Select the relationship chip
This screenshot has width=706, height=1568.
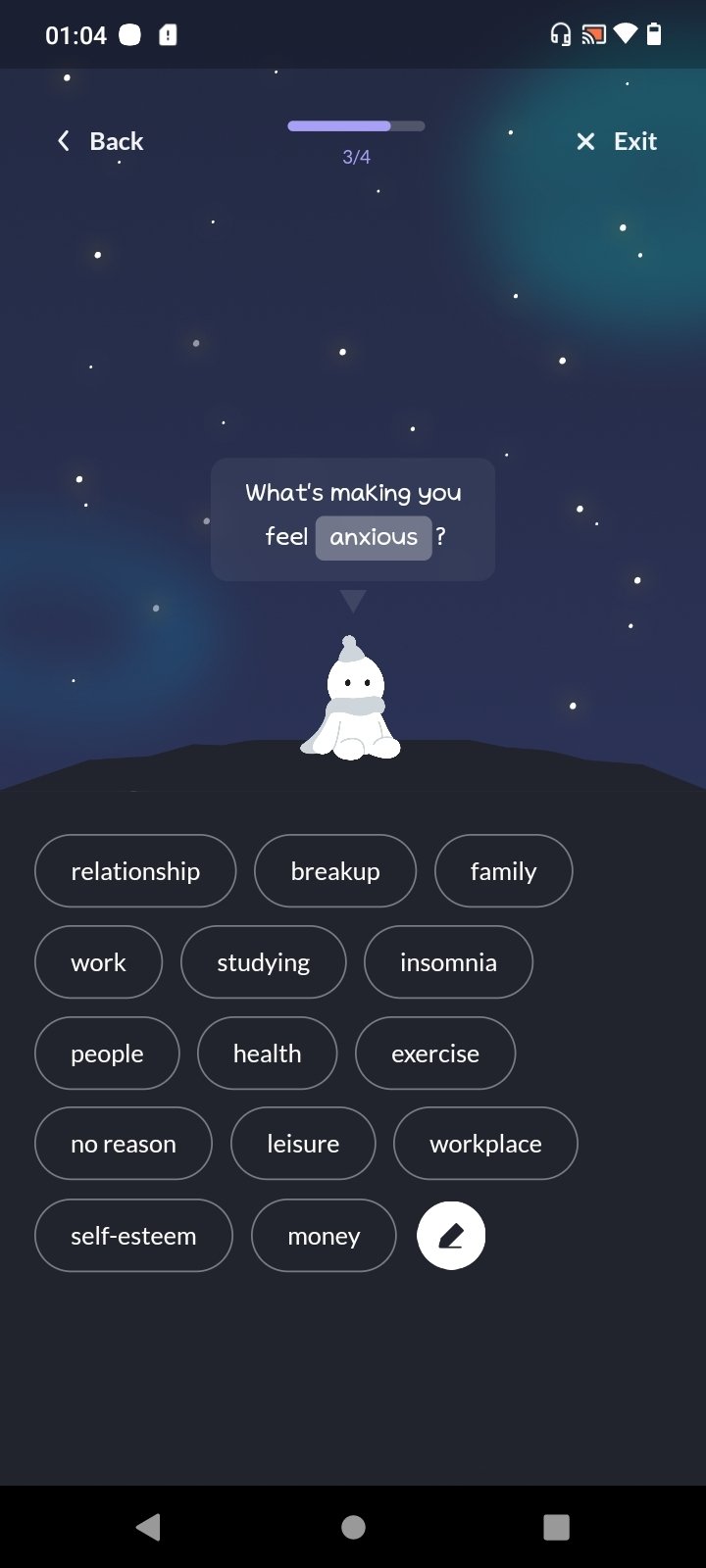(x=135, y=871)
